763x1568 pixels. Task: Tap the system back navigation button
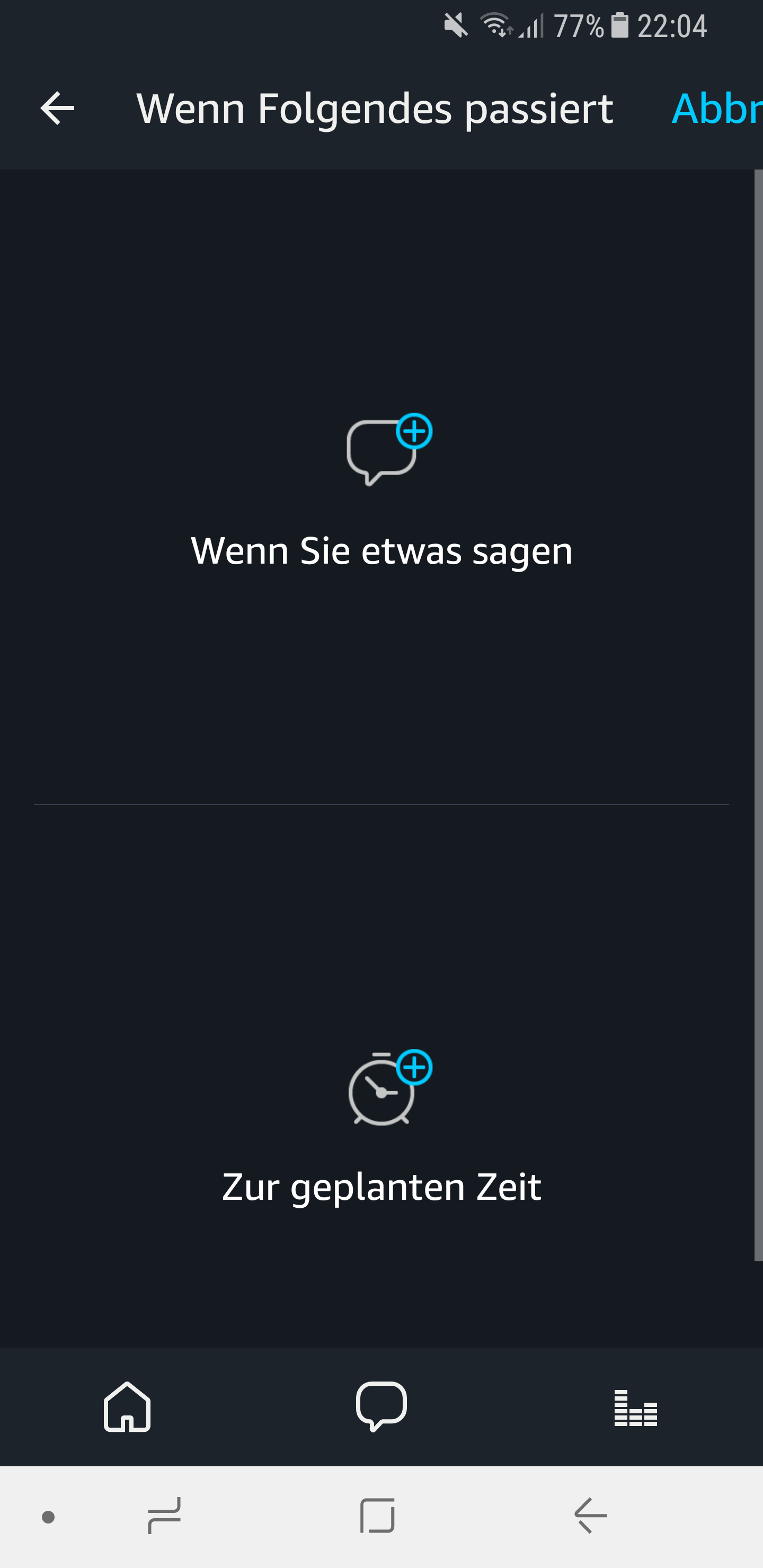[591, 1516]
